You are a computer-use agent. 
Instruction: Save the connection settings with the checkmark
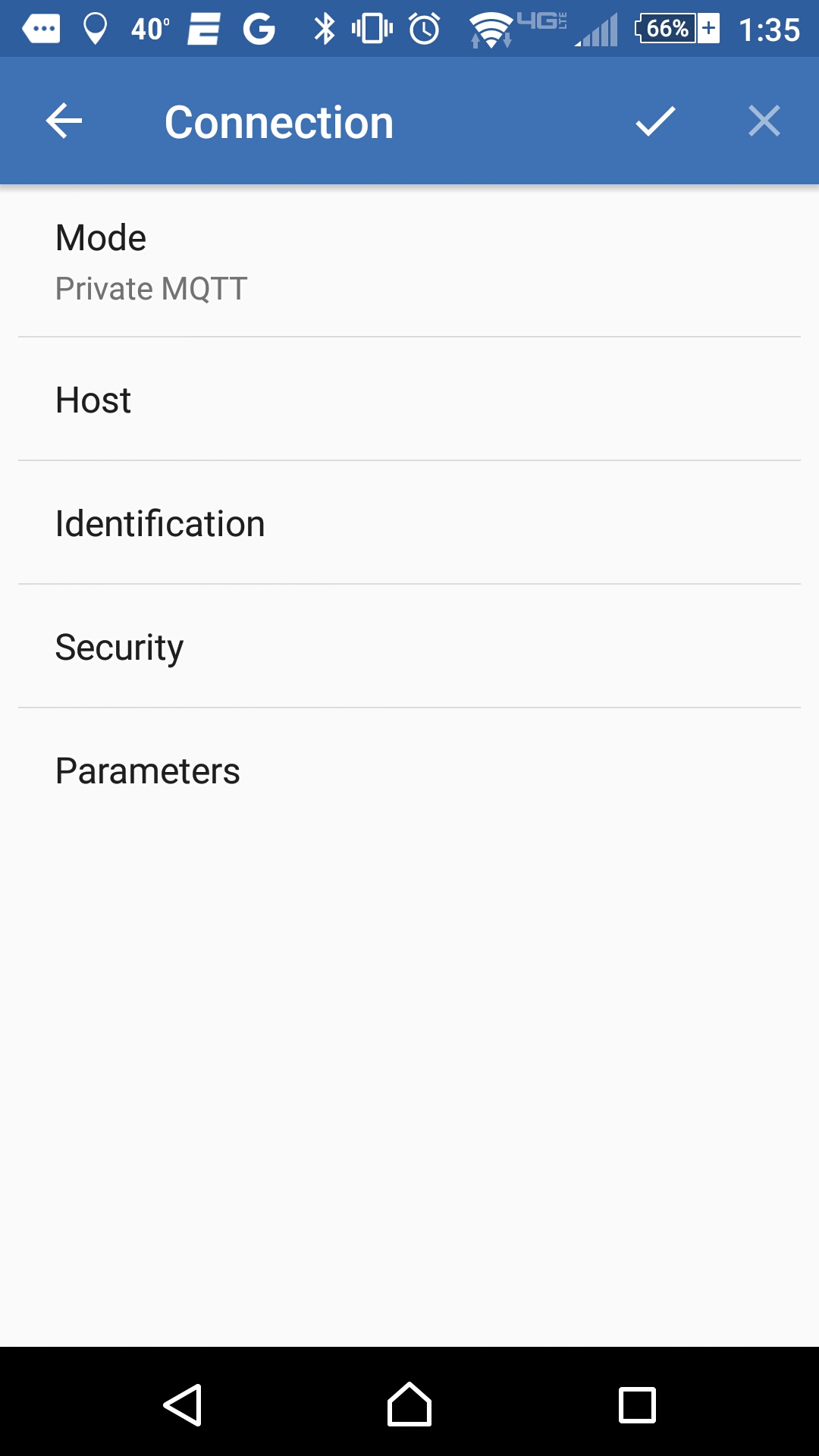(x=654, y=121)
